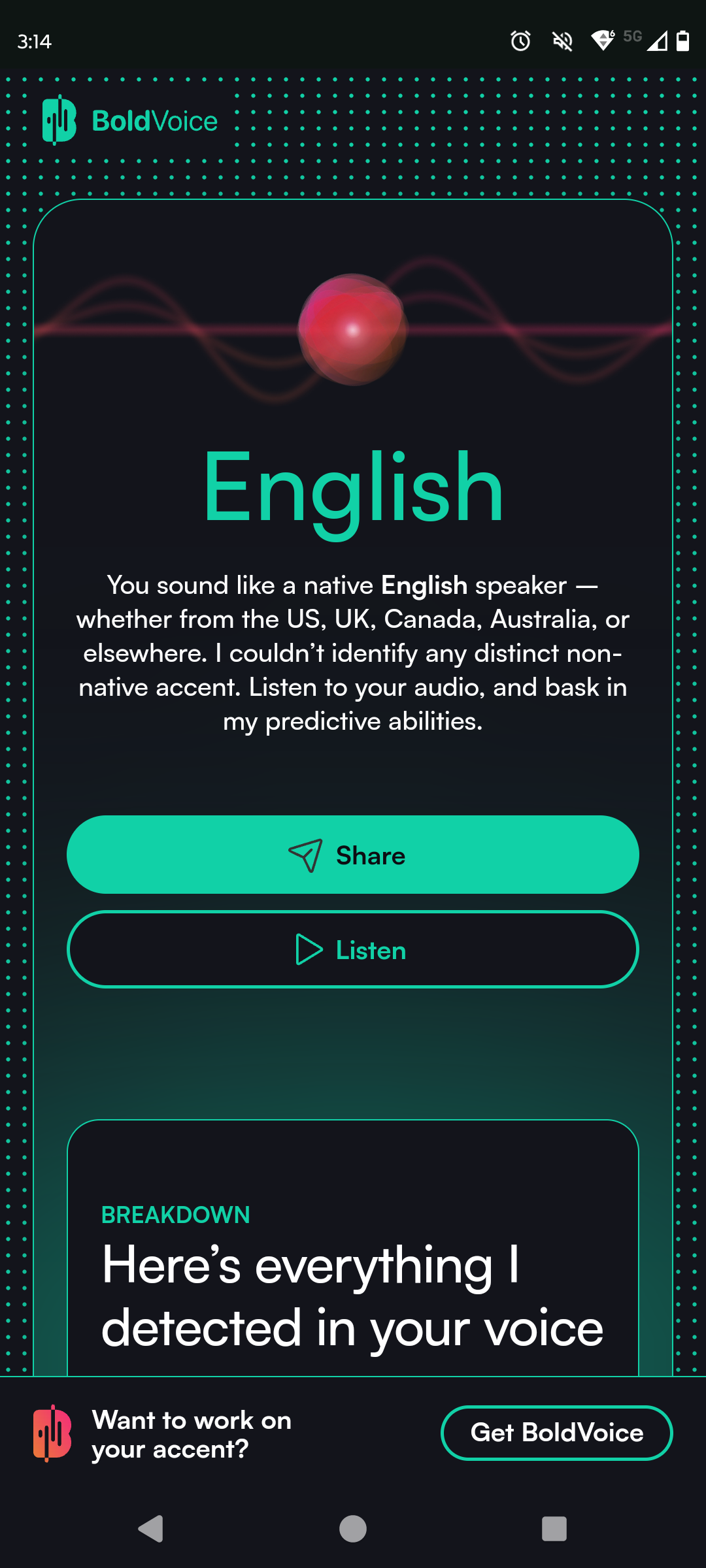
Task: Open the BoldVoice logo link
Action: tap(130, 121)
